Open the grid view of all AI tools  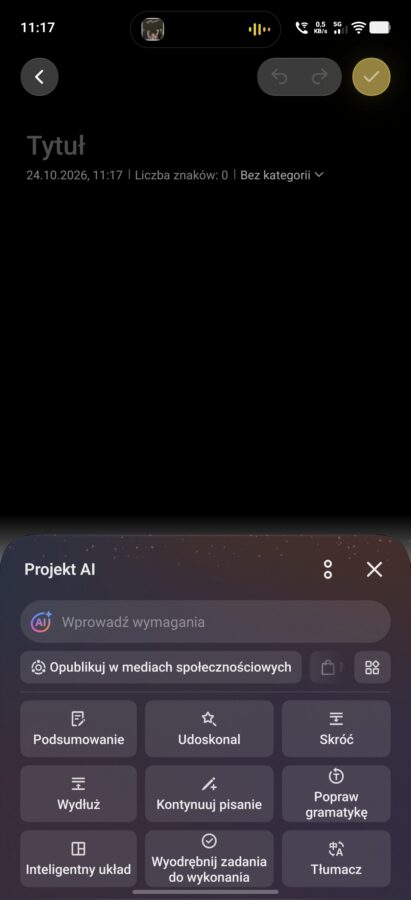pos(373,668)
